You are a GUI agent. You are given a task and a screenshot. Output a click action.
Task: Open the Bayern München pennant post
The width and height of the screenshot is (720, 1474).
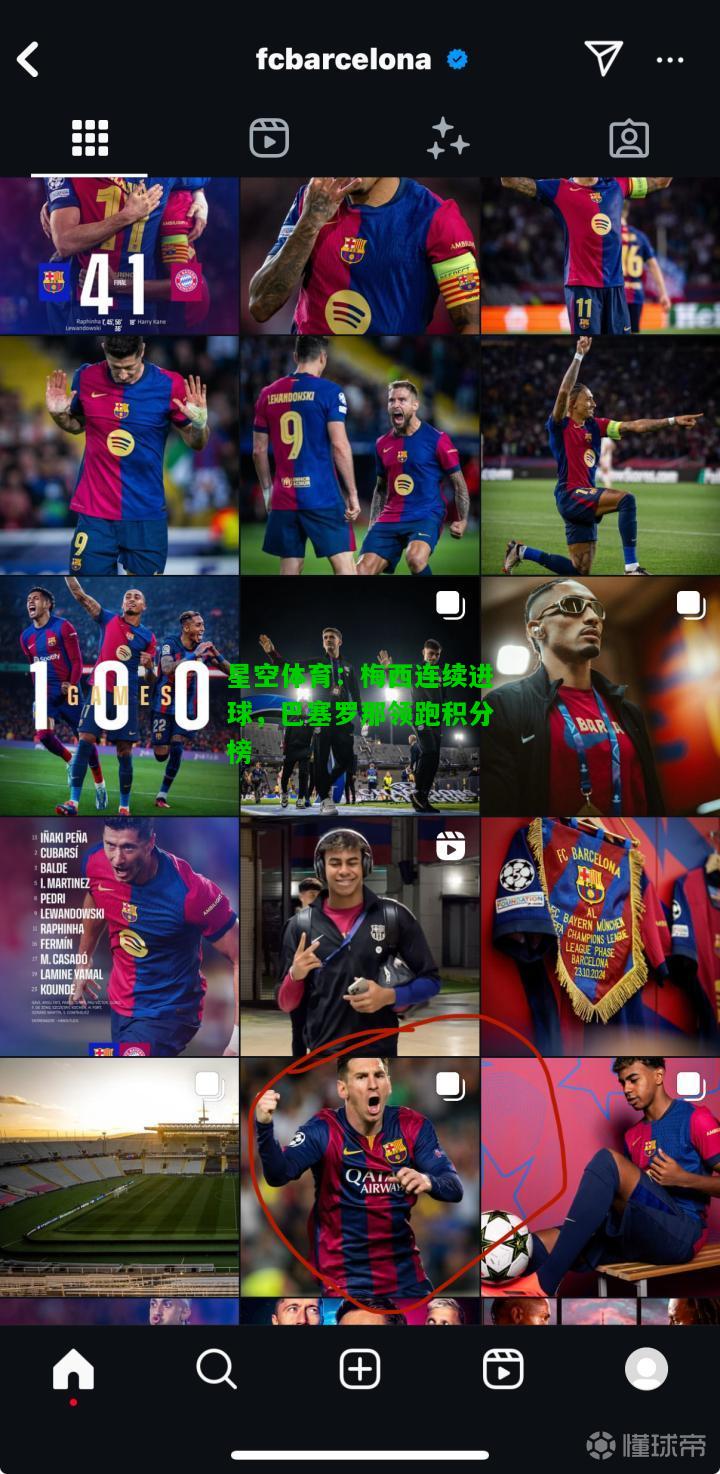(x=600, y=937)
